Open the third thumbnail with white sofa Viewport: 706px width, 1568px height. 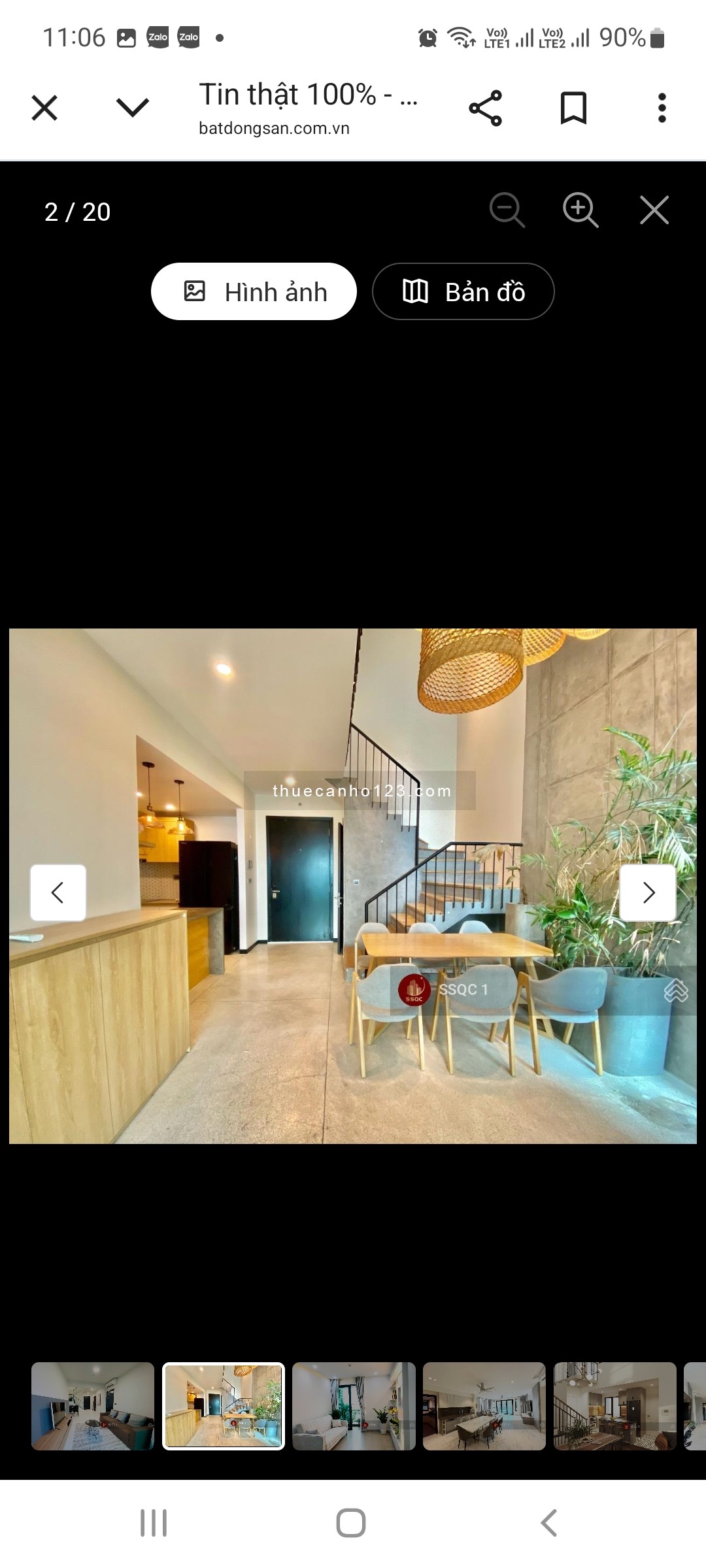click(354, 1406)
